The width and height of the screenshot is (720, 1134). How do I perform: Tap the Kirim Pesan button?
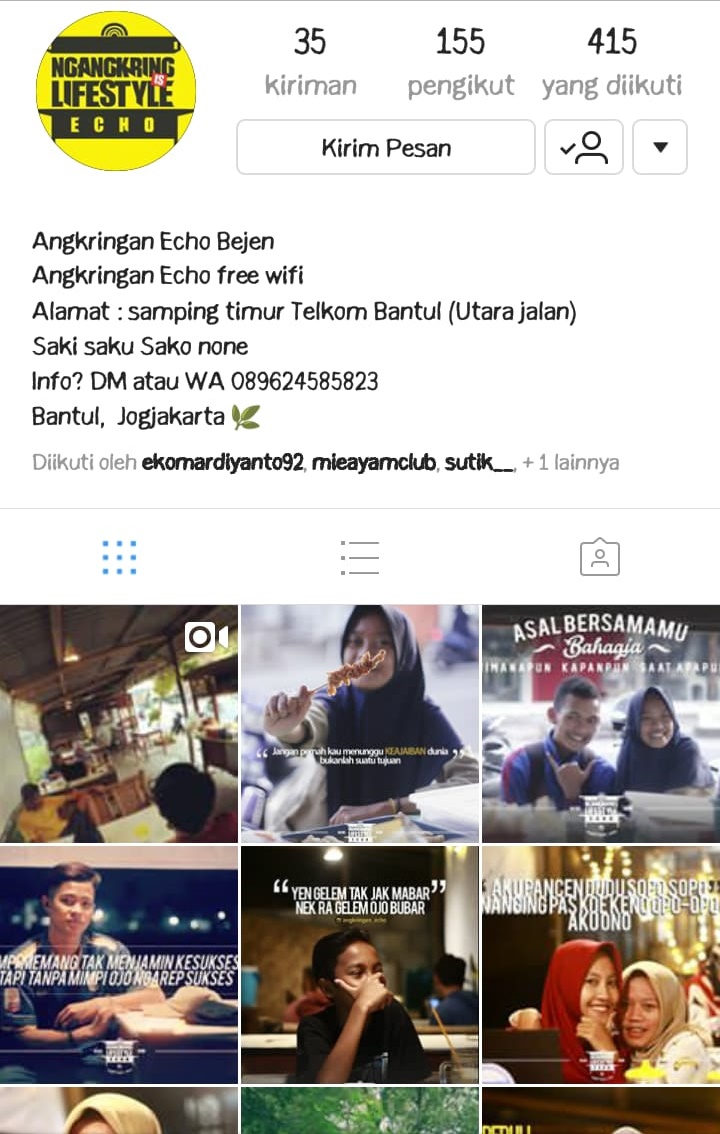coord(386,148)
